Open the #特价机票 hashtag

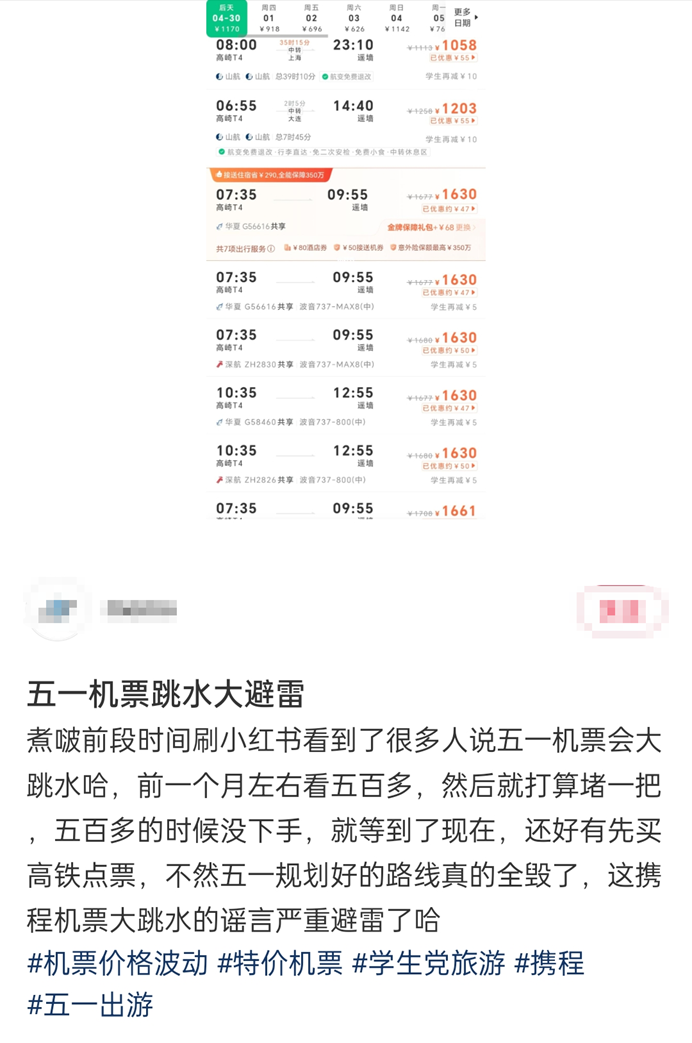pos(280,963)
